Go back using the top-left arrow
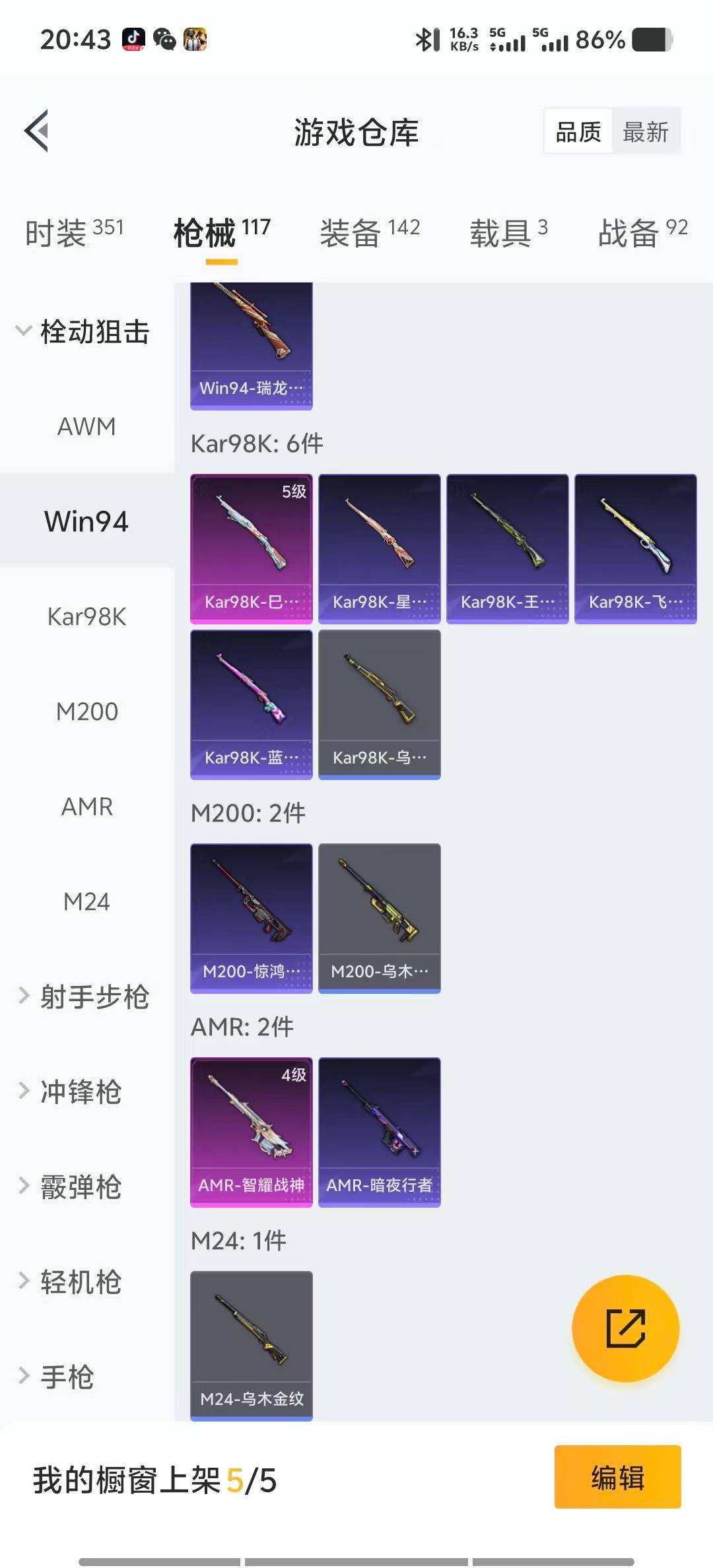 [37, 131]
